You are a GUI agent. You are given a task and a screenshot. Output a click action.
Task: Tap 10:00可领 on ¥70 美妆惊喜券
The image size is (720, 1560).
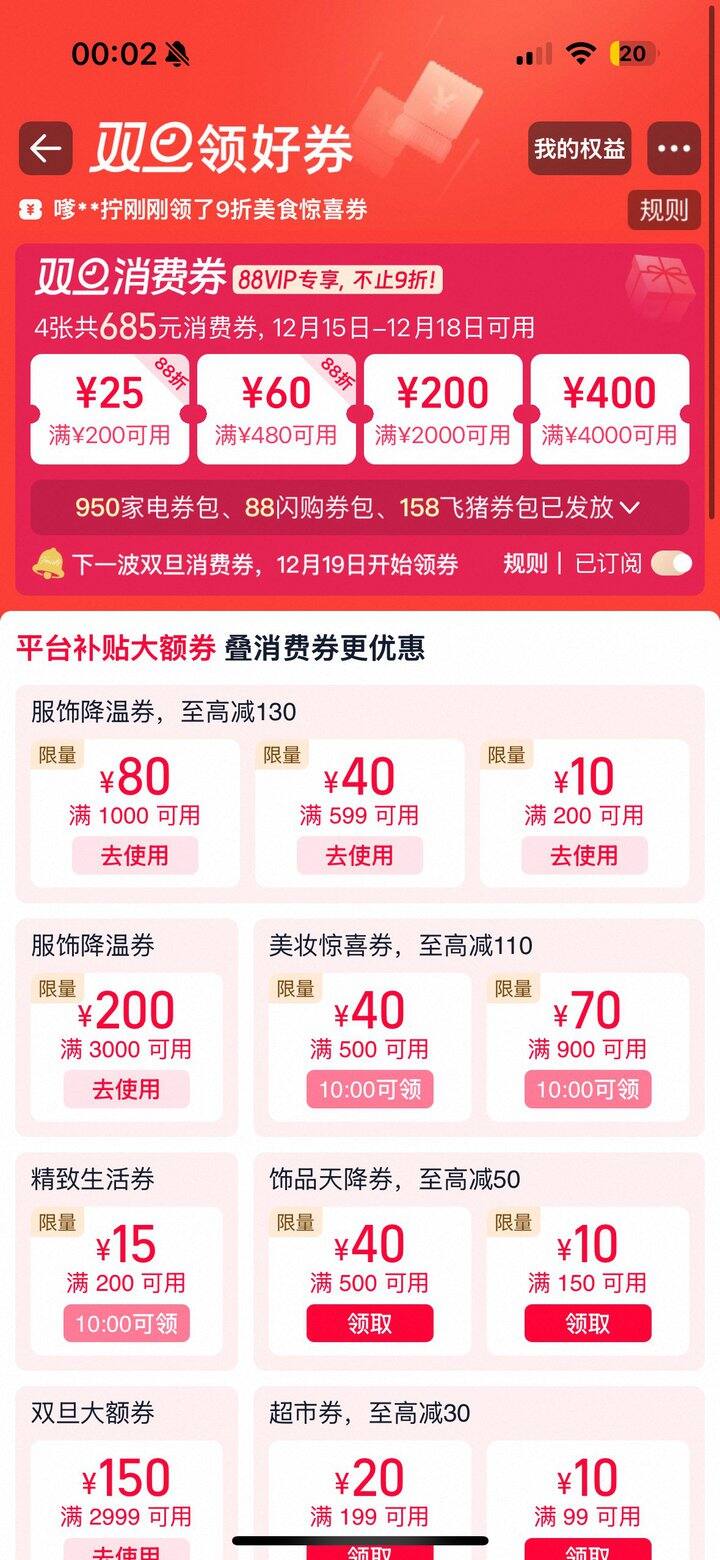587,1090
